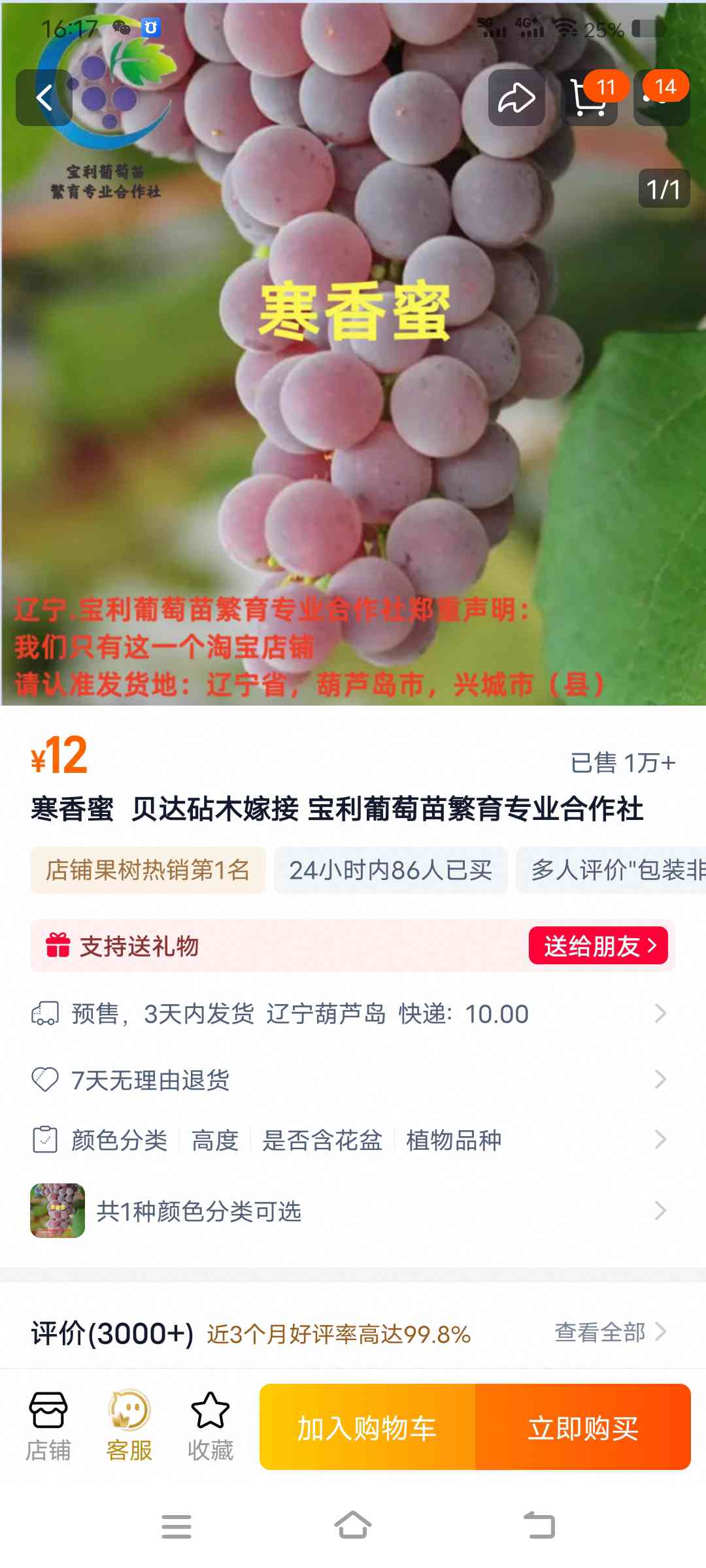Go to the system home screen

click(353, 1526)
